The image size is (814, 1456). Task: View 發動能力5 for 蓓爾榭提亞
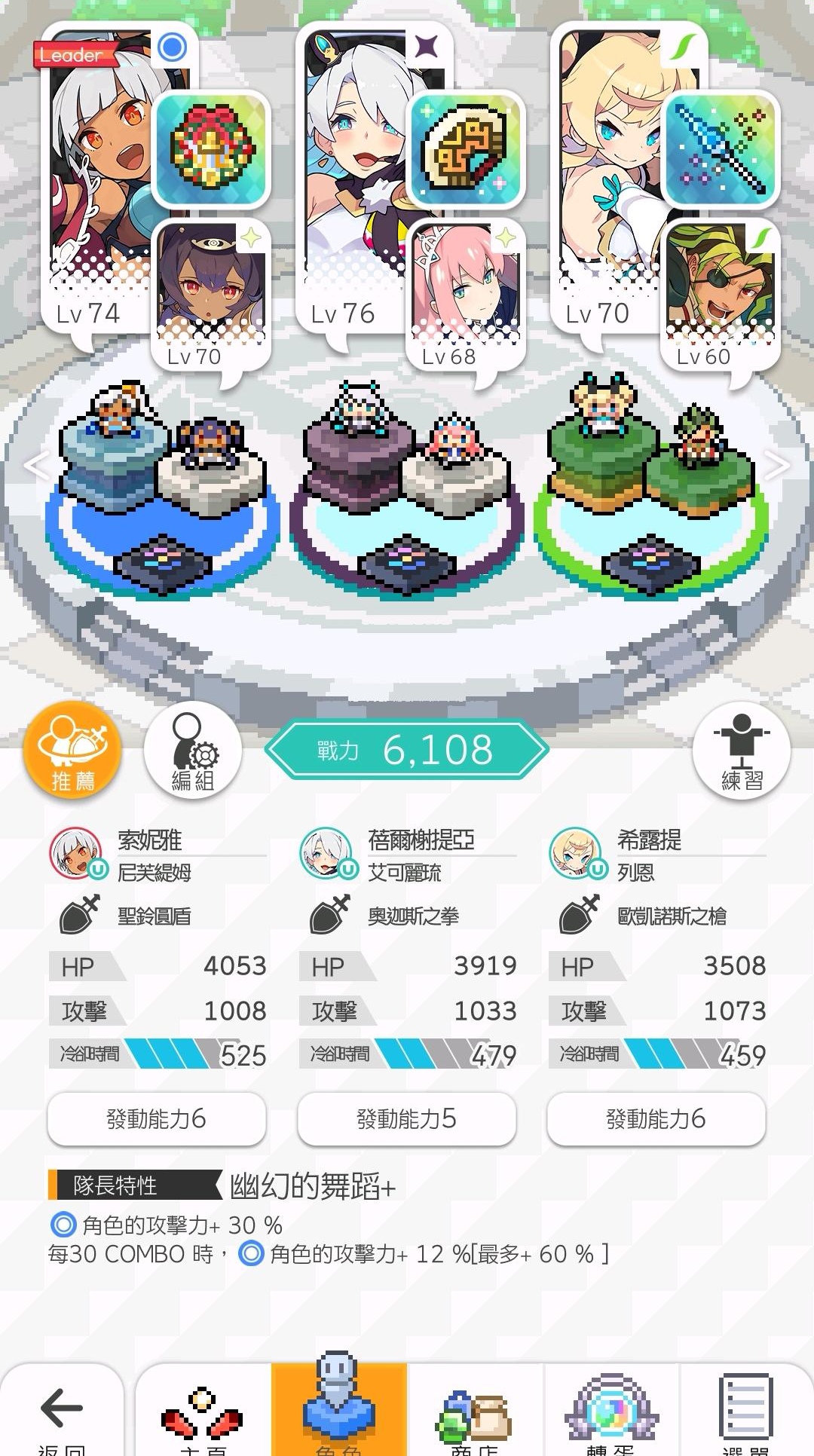coord(407,1119)
